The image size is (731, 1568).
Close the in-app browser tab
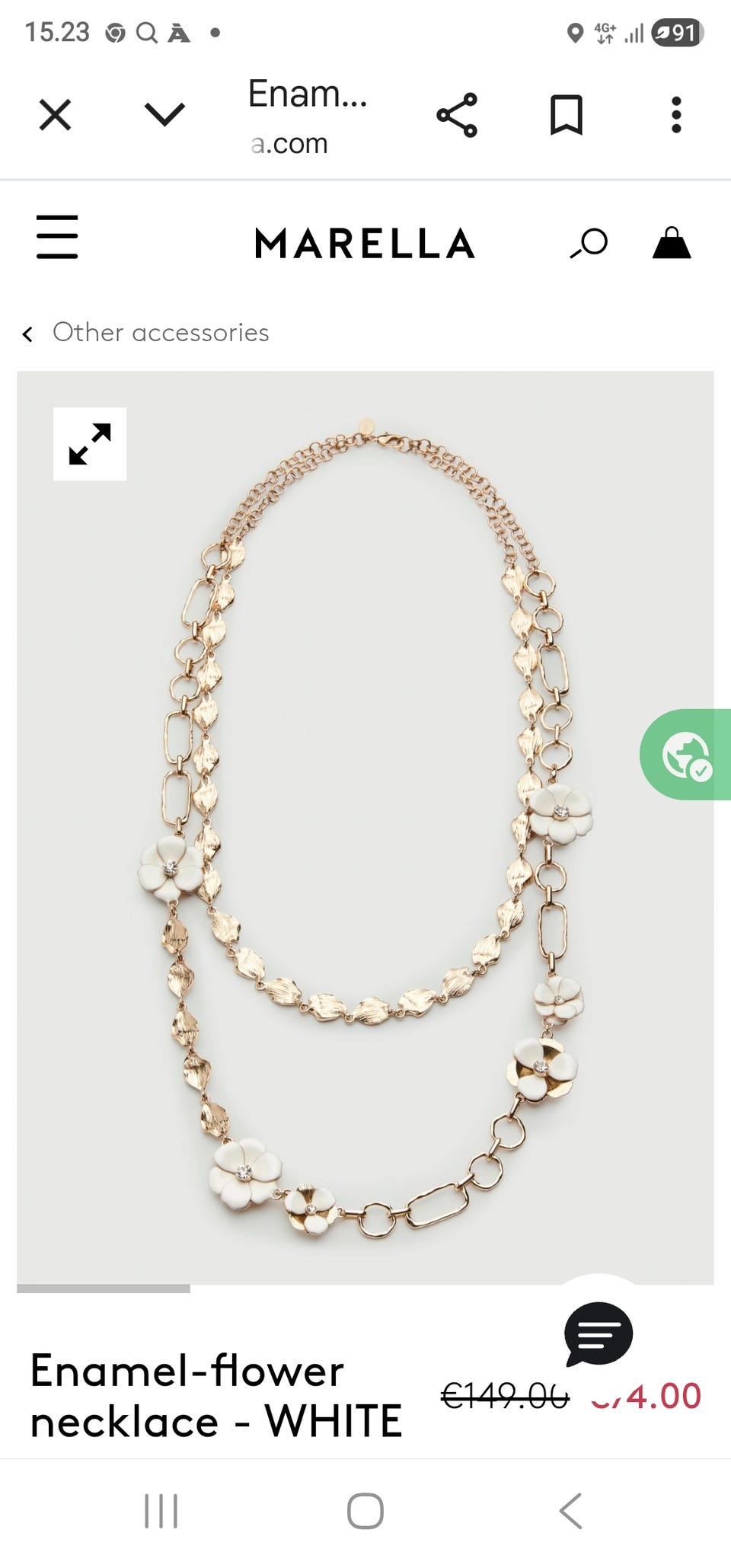coord(55,115)
